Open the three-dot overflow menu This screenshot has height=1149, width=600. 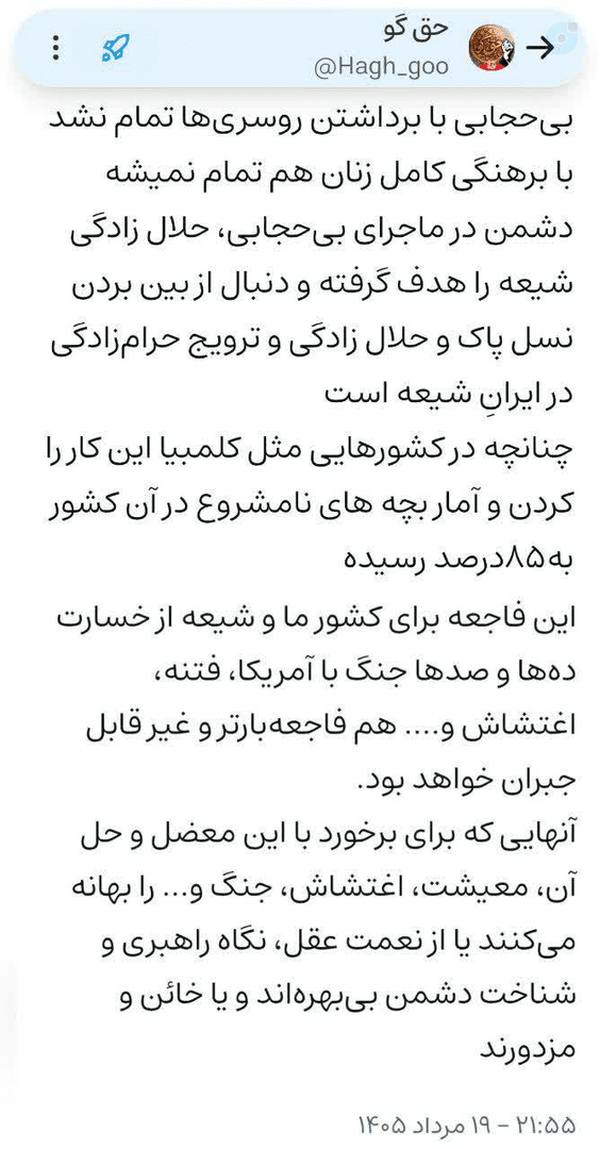[56, 48]
